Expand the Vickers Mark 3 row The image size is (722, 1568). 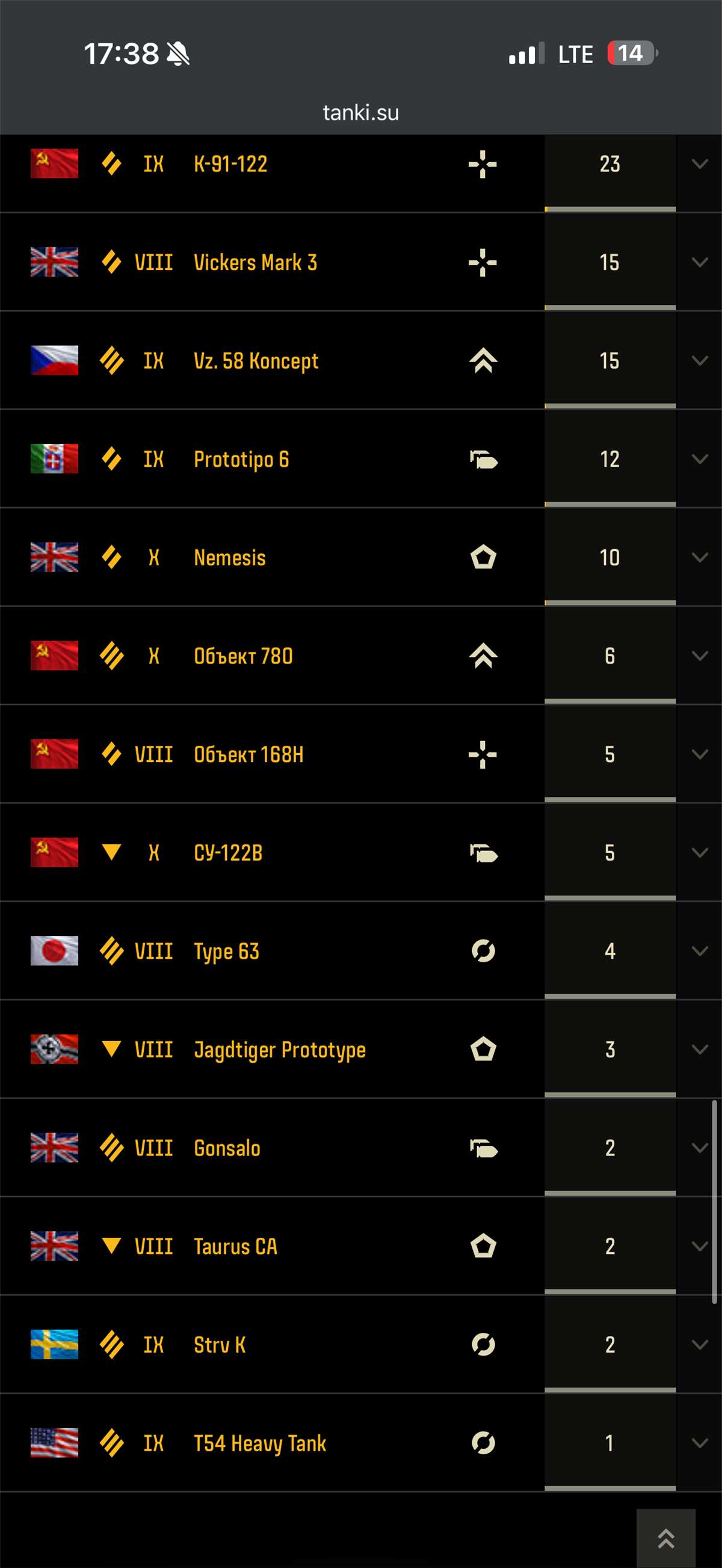[x=700, y=262]
